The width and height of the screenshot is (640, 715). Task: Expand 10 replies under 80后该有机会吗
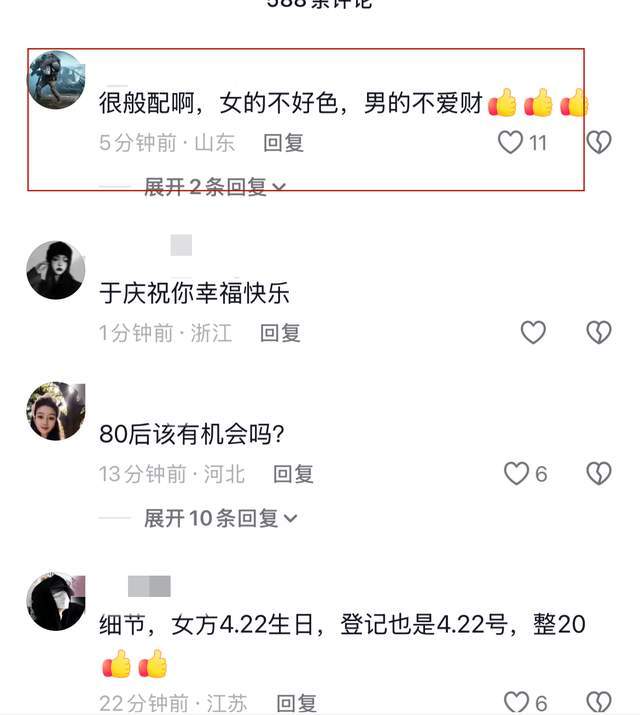(220, 518)
